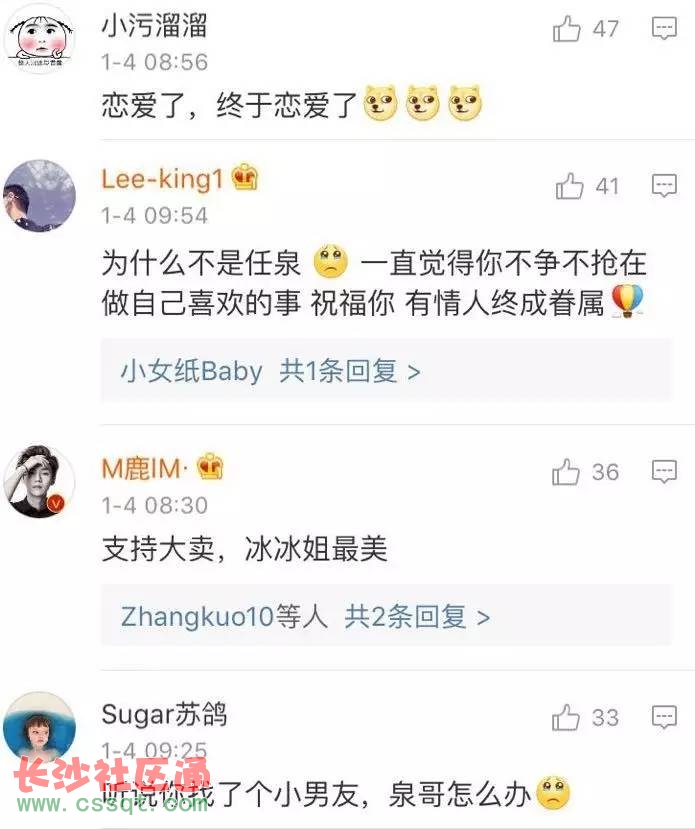Reply to 小污溜溜's comment
Image resolution: width=695 pixels, height=829 pixels.
click(x=664, y=29)
